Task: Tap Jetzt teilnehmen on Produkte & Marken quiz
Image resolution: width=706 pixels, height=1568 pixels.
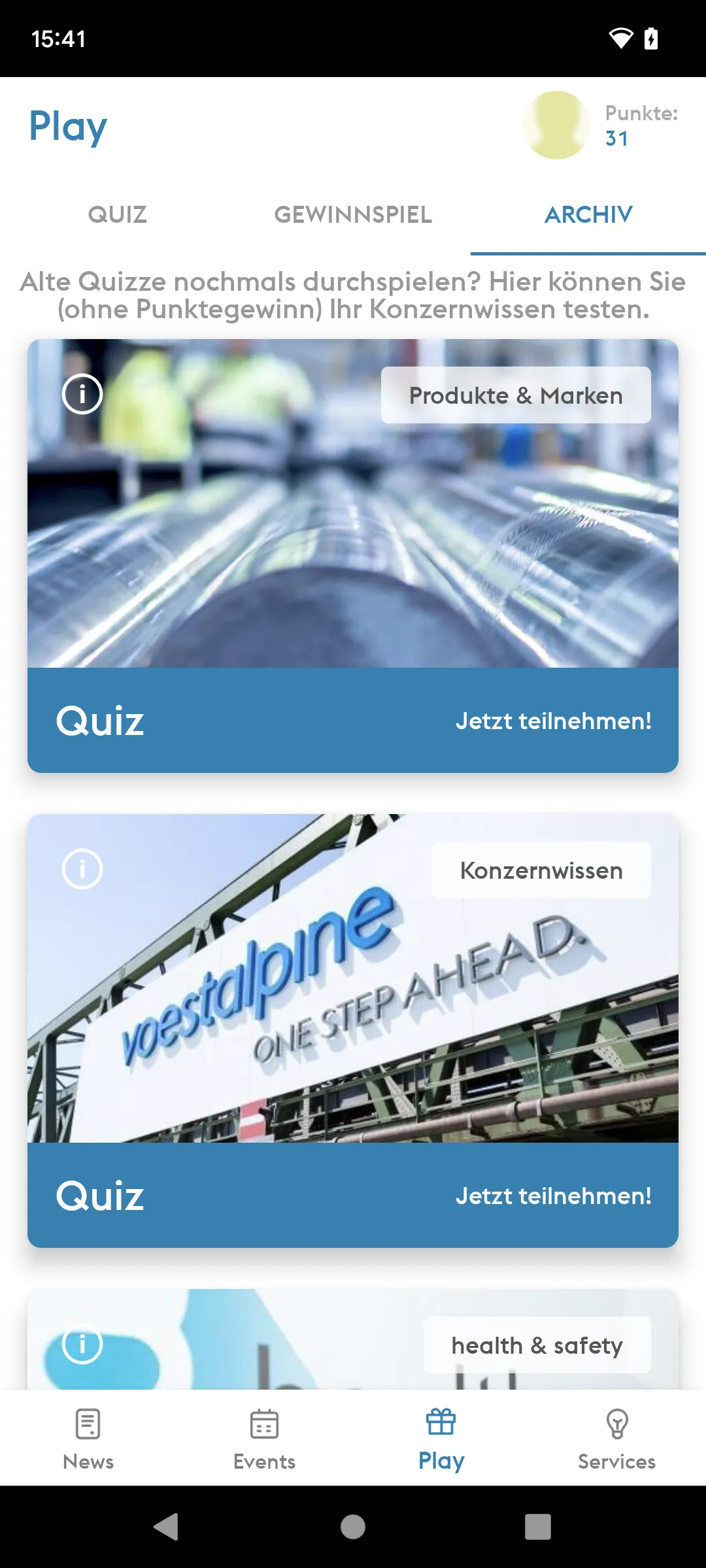Action: [x=553, y=721]
